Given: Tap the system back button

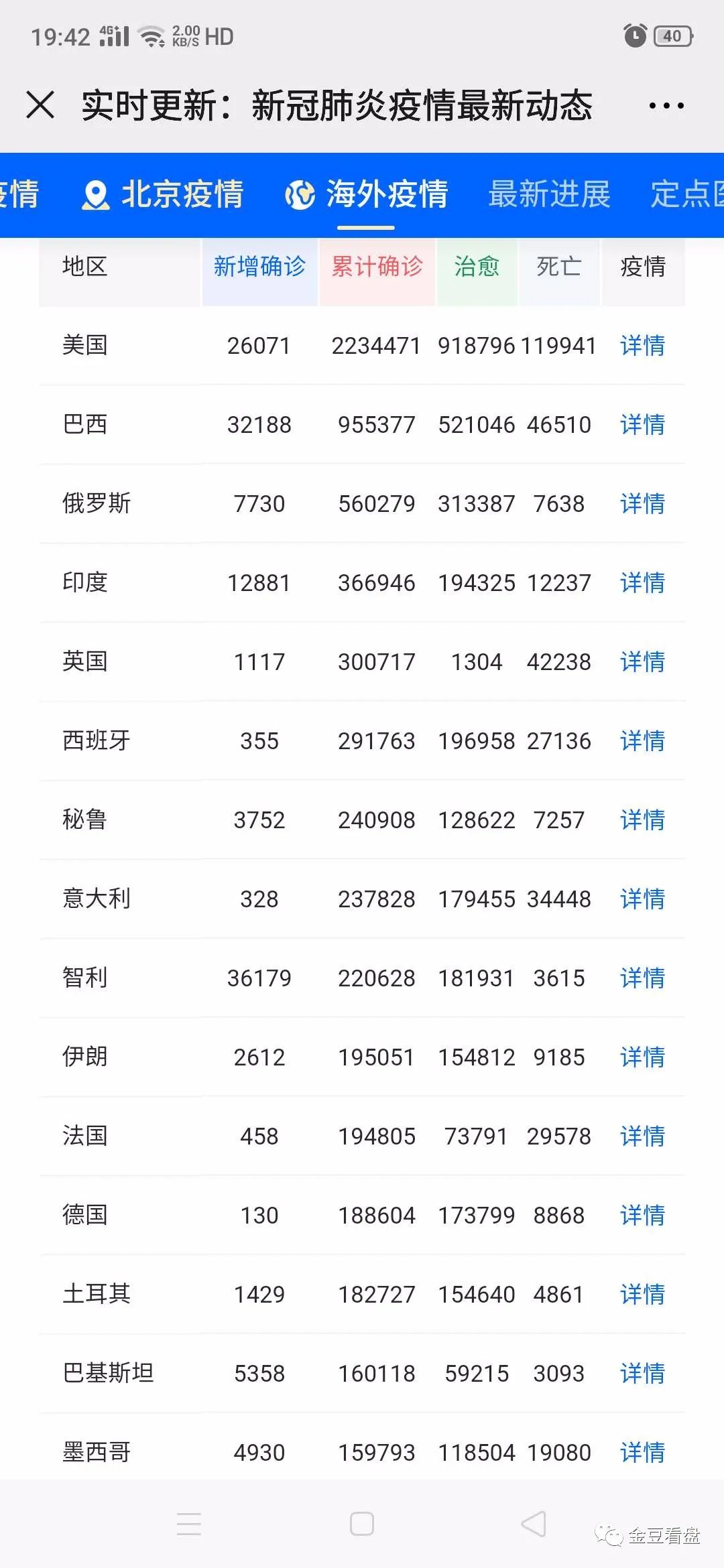Looking at the screenshot, I should coord(534,1524).
